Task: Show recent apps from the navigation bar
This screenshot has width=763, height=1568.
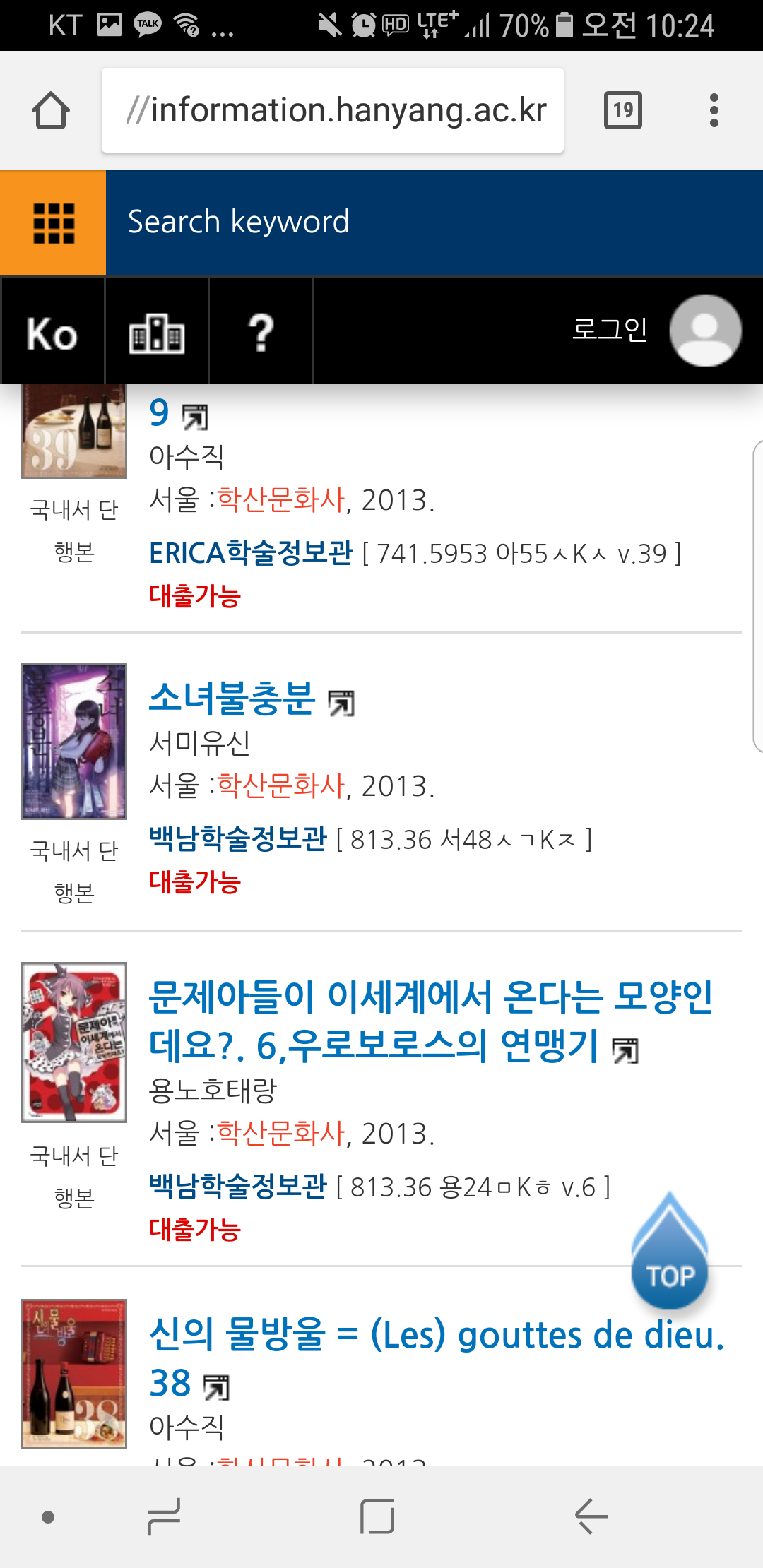Action: [164, 1516]
